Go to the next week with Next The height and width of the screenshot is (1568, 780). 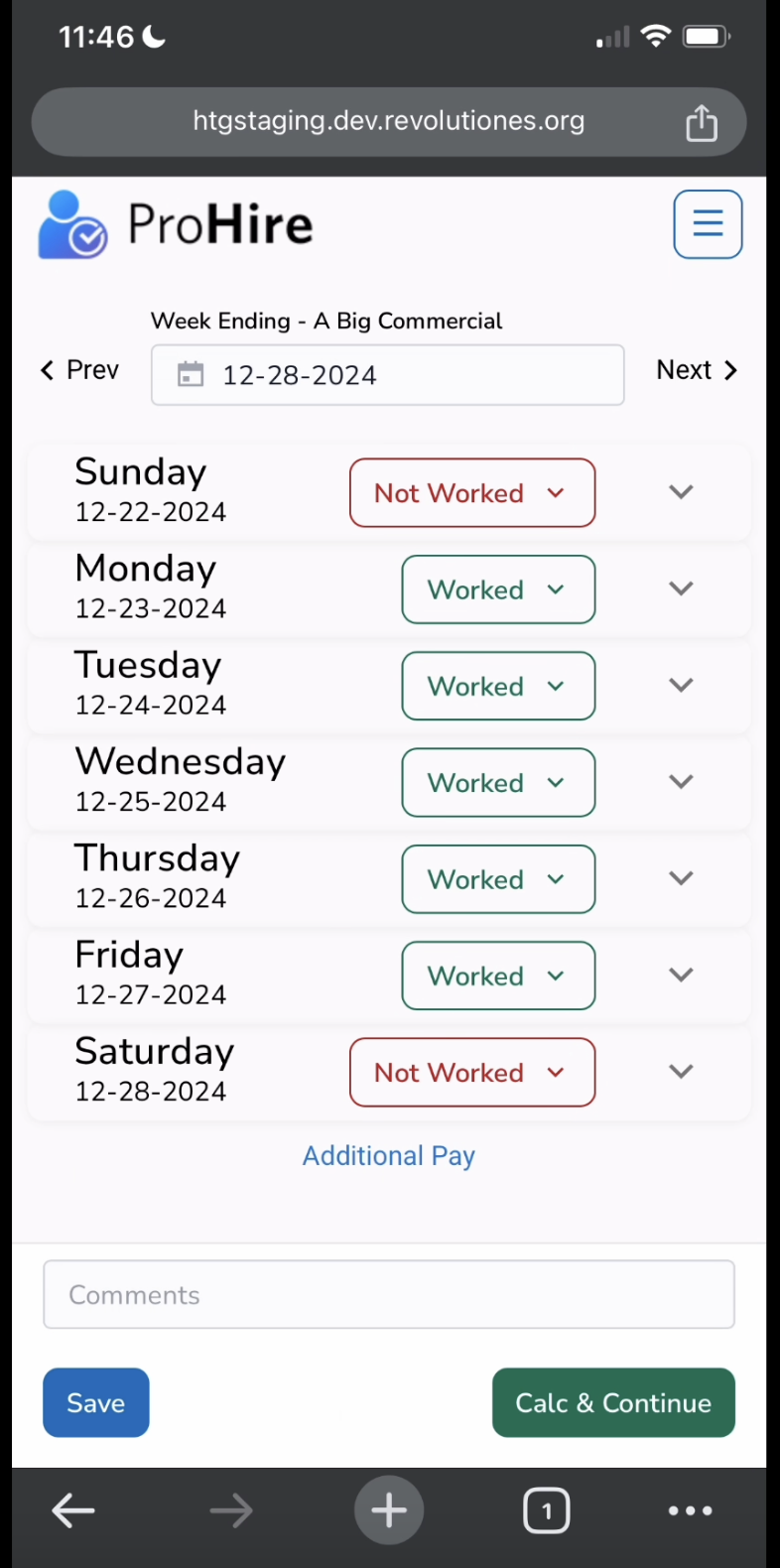(697, 369)
